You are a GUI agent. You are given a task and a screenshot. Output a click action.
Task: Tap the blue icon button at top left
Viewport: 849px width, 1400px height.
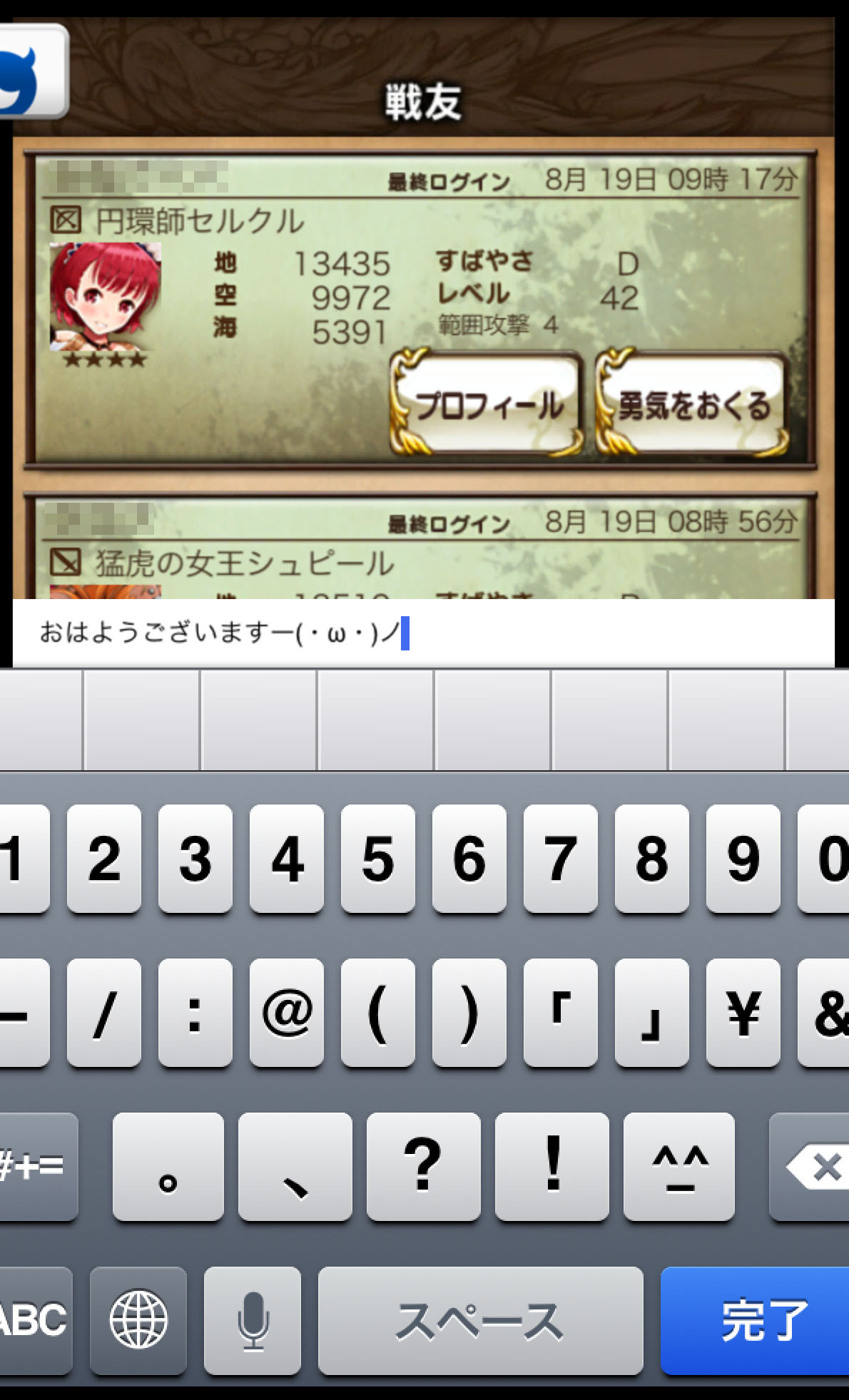pyautogui.click(x=32, y=71)
